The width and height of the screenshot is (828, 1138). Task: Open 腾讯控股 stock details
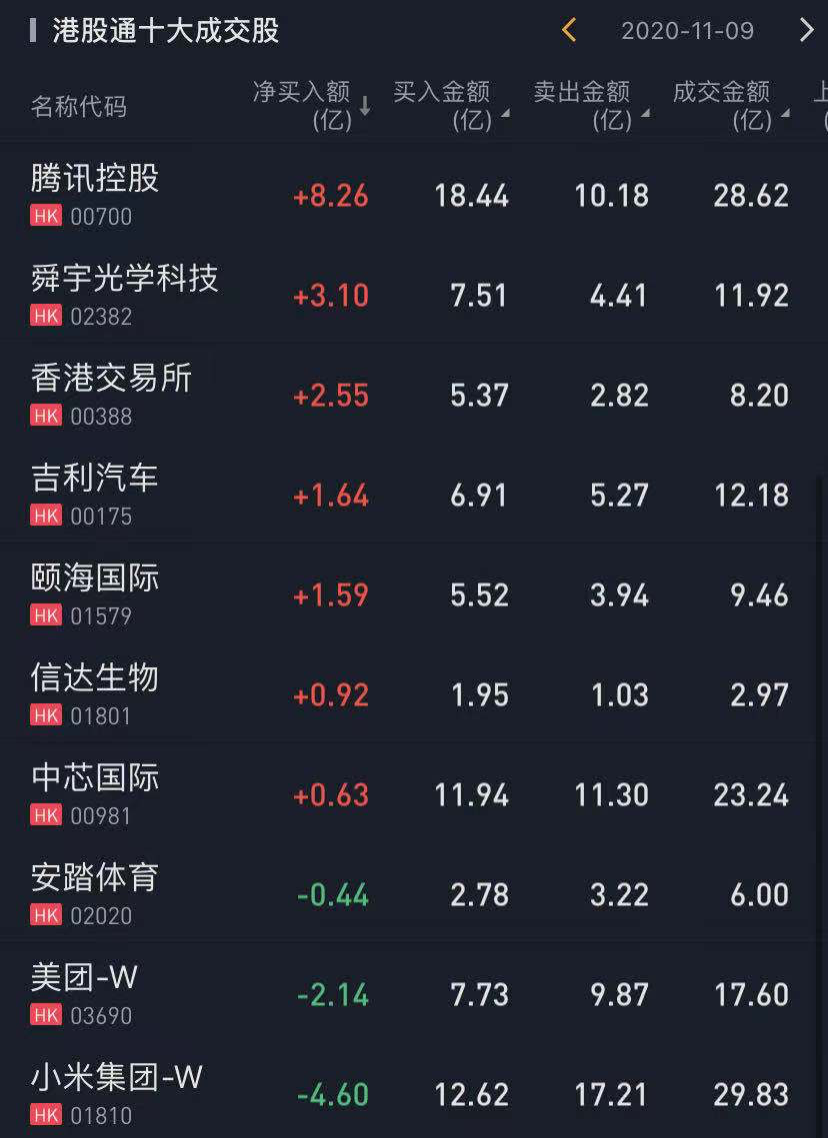[x=95, y=194]
